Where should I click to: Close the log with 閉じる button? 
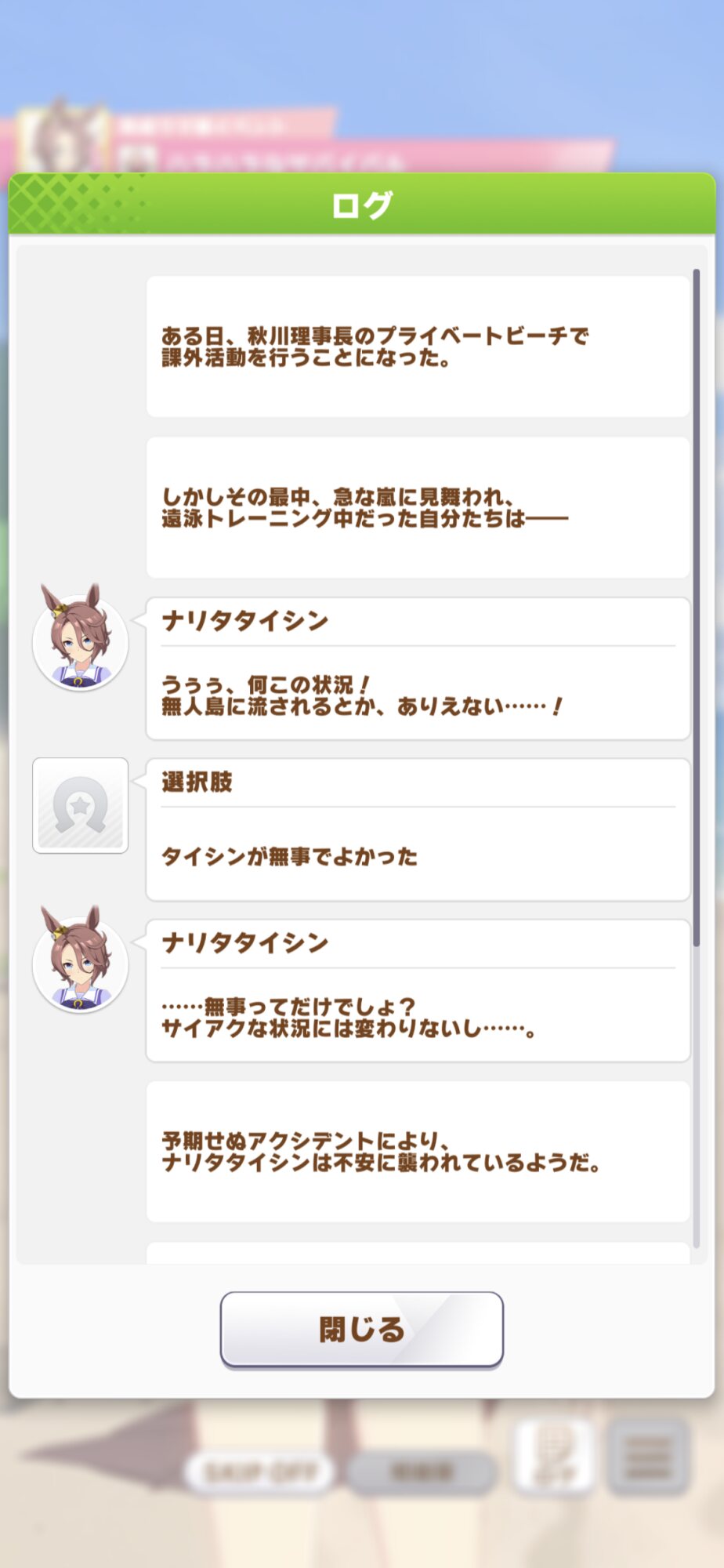[361, 1329]
